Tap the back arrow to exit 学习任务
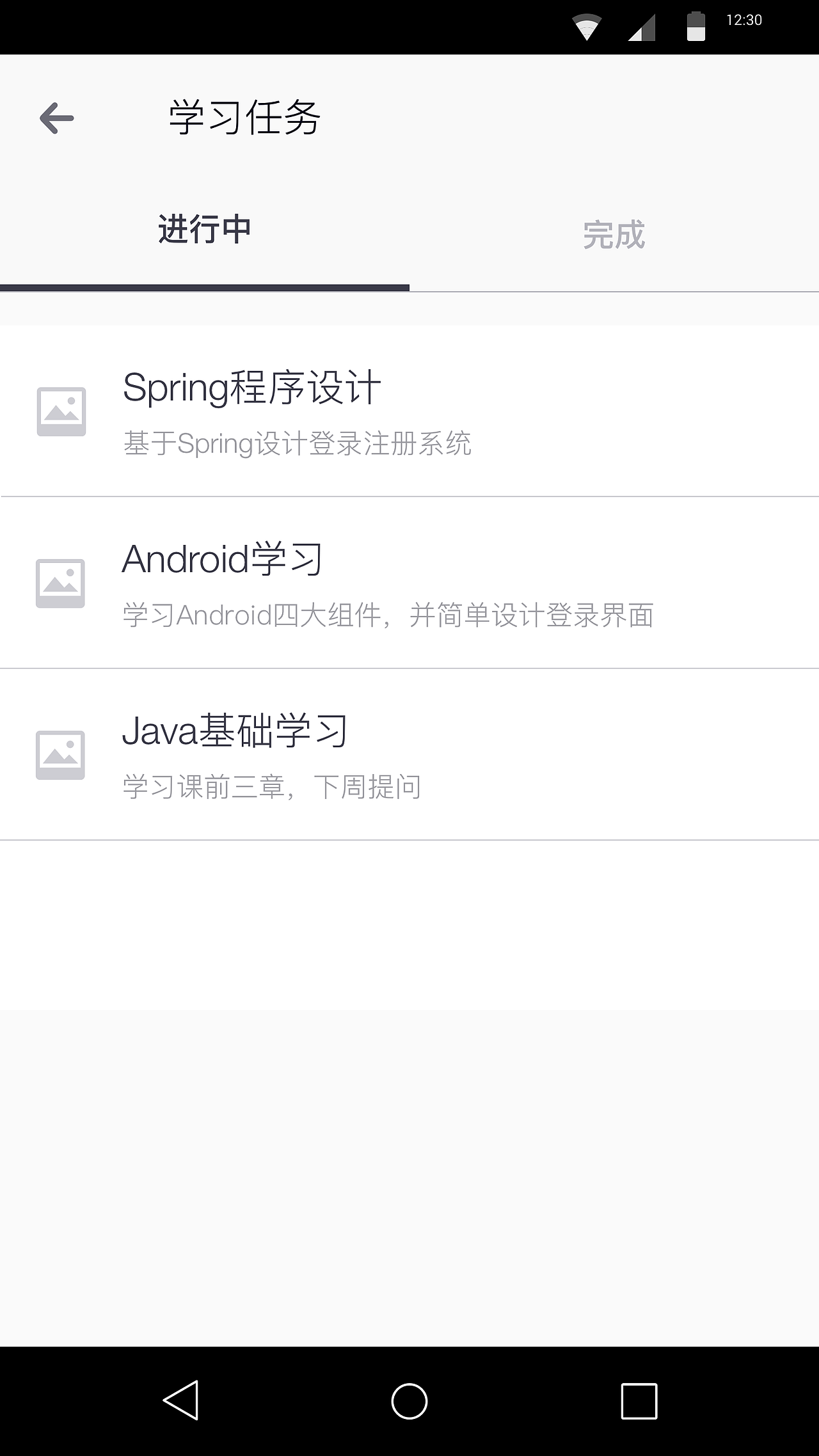Image resolution: width=819 pixels, height=1456 pixels. 56,118
